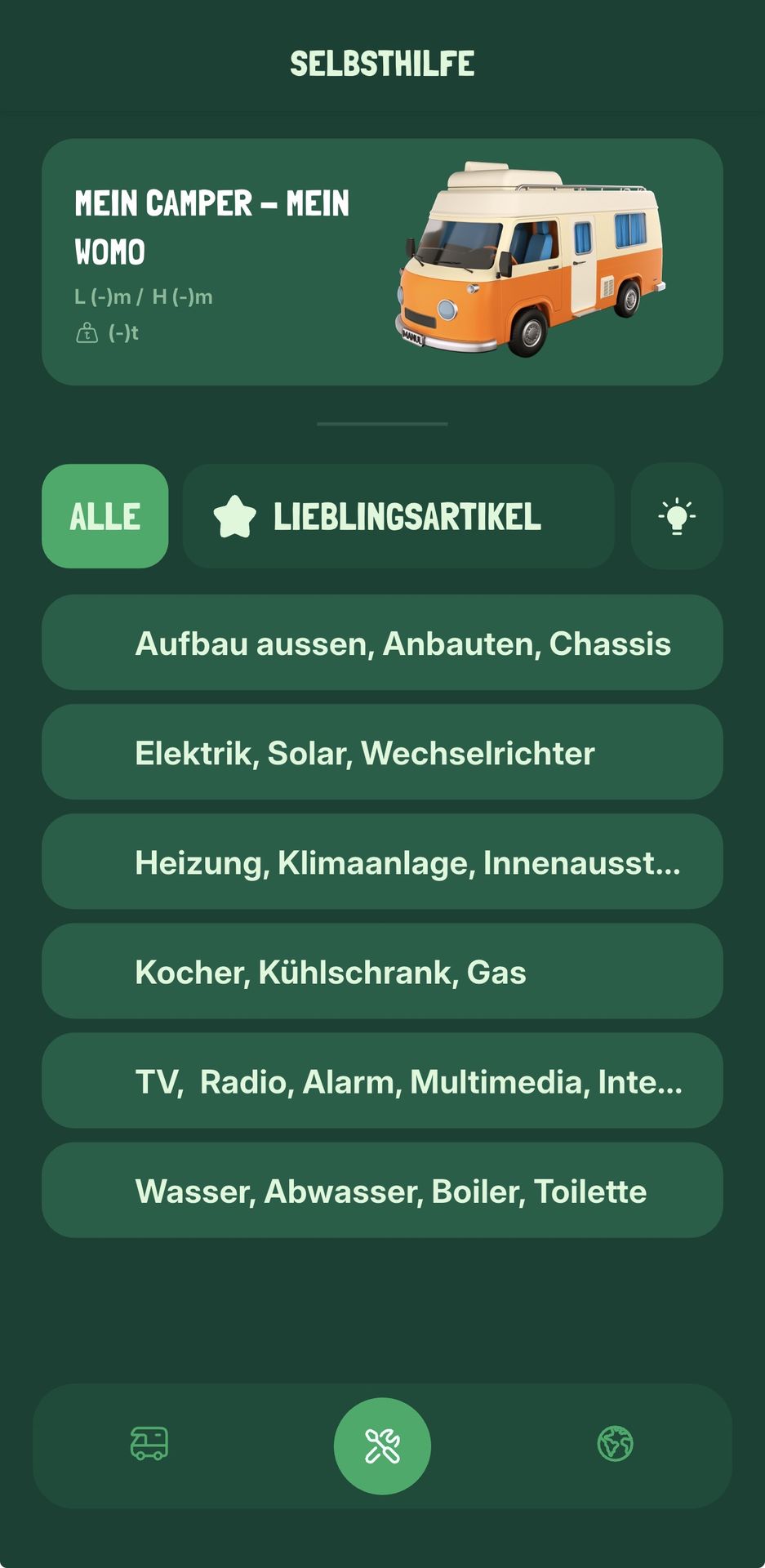Image resolution: width=765 pixels, height=1568 pixels.
Task: Open Wasser, Abwasser, Boiler, Toilette
Action: click(382, 1190)
